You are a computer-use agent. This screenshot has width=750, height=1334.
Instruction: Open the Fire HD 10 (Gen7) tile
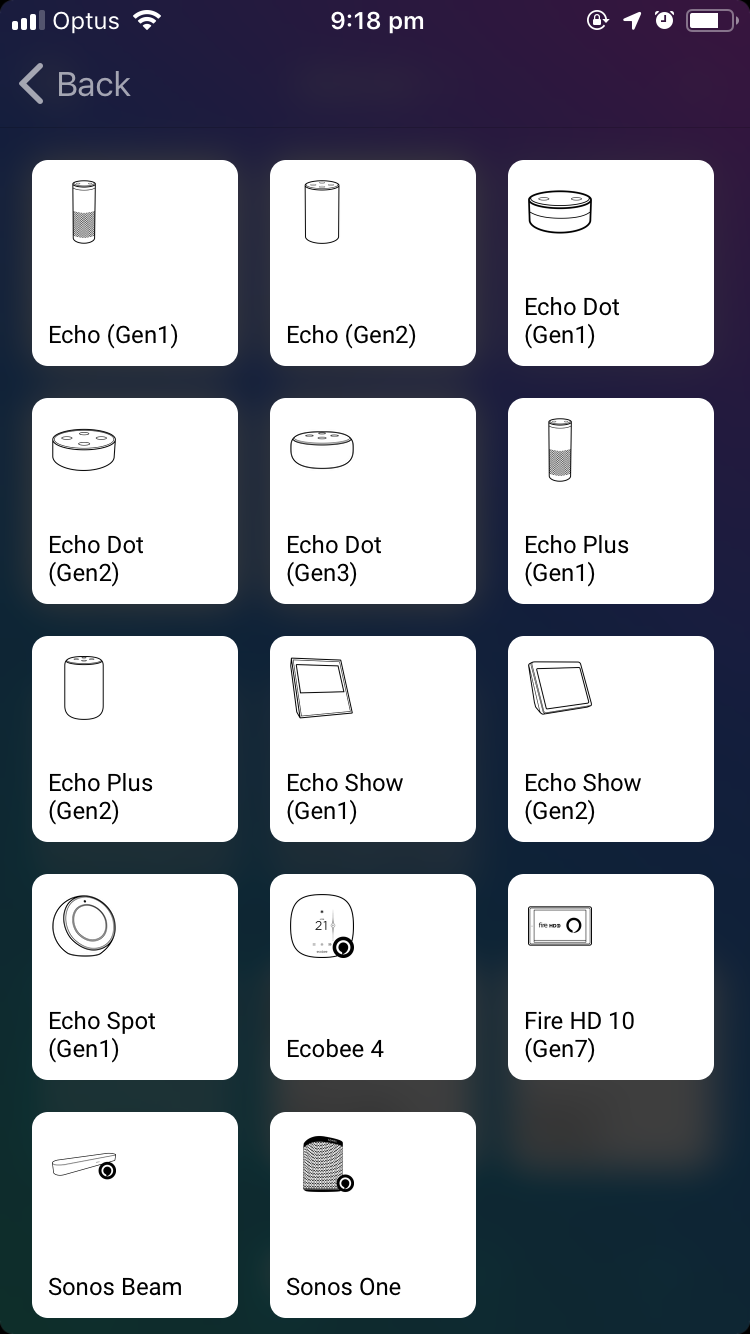pos(611,977)
